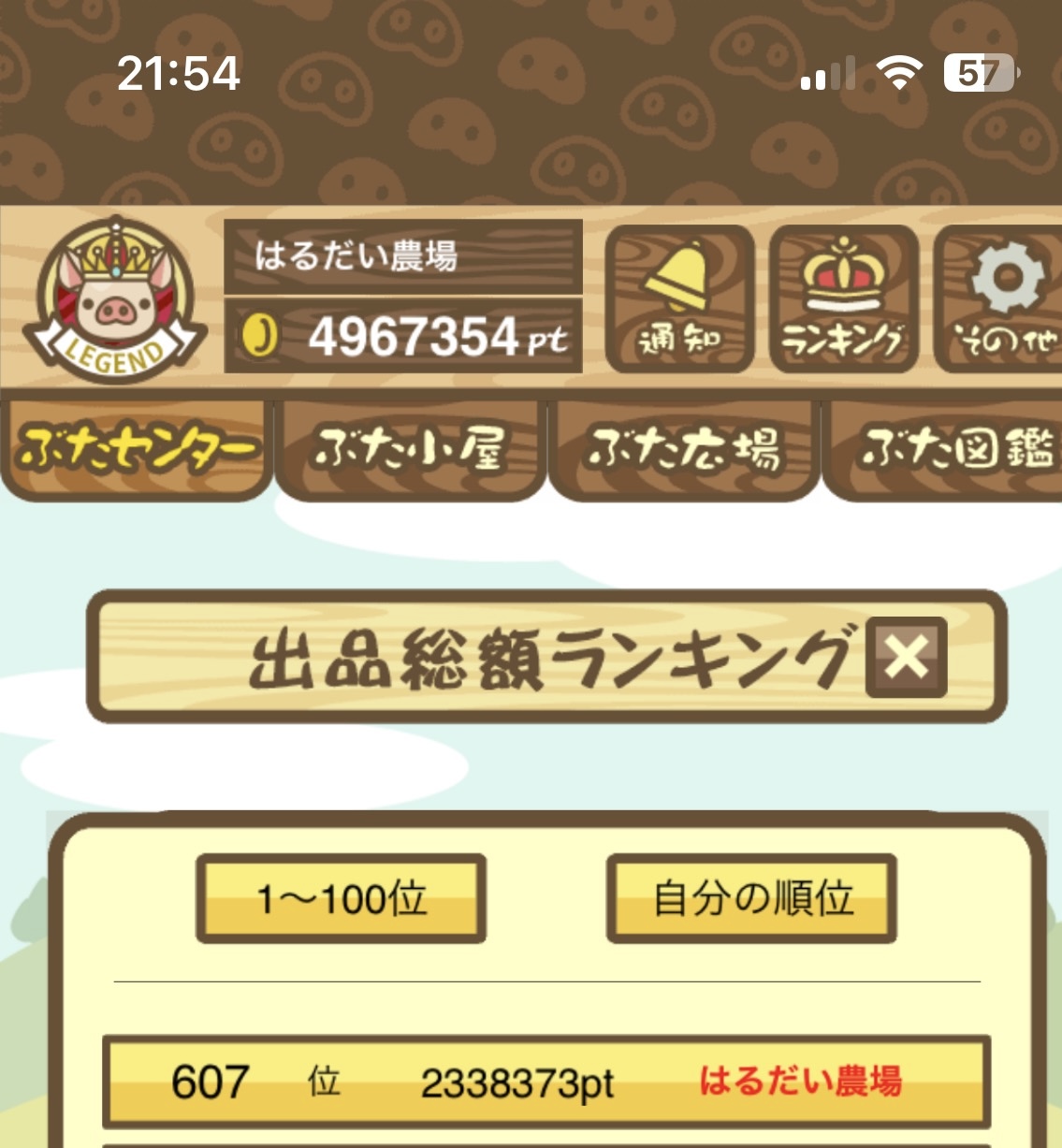Show ranks 1〜100位
1062x1148 pixels.
pos(342,898)
